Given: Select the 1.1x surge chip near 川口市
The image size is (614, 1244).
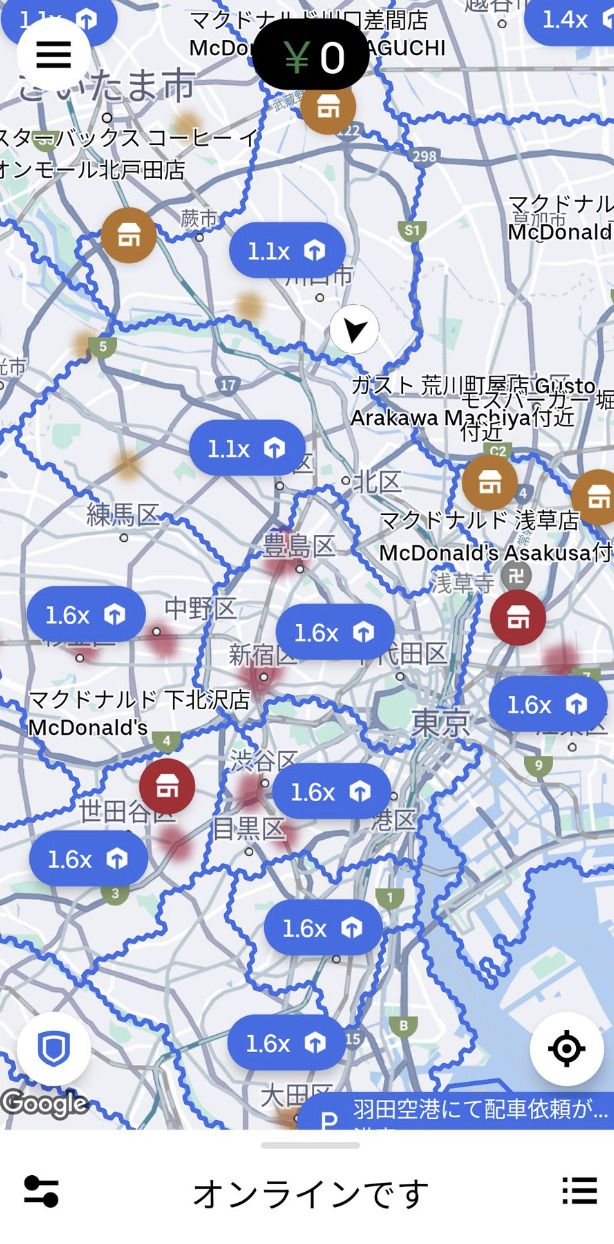Looking at the screenshot, I should [x=287, y=250].
